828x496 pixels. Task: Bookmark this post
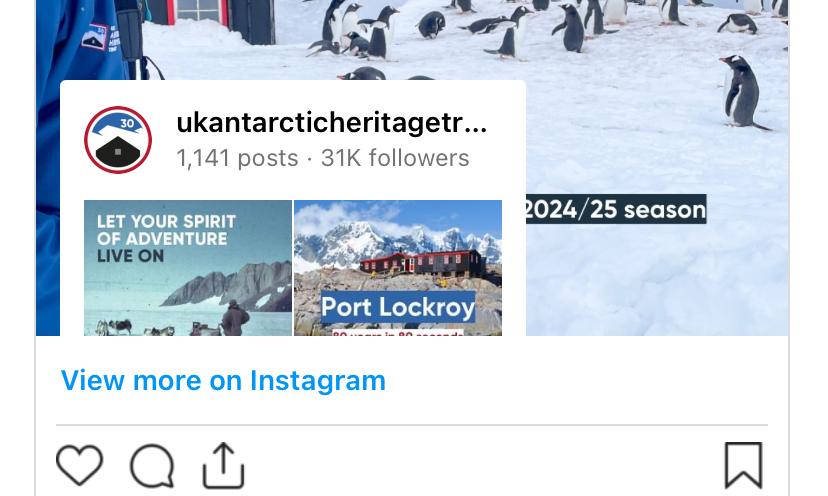click(743, 465)
